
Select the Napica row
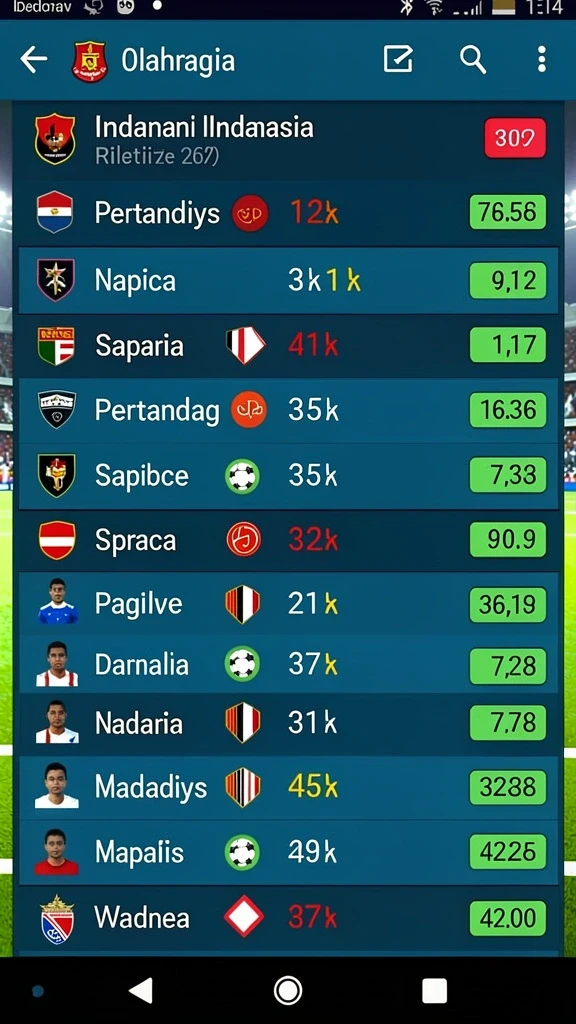click(288, 280)
